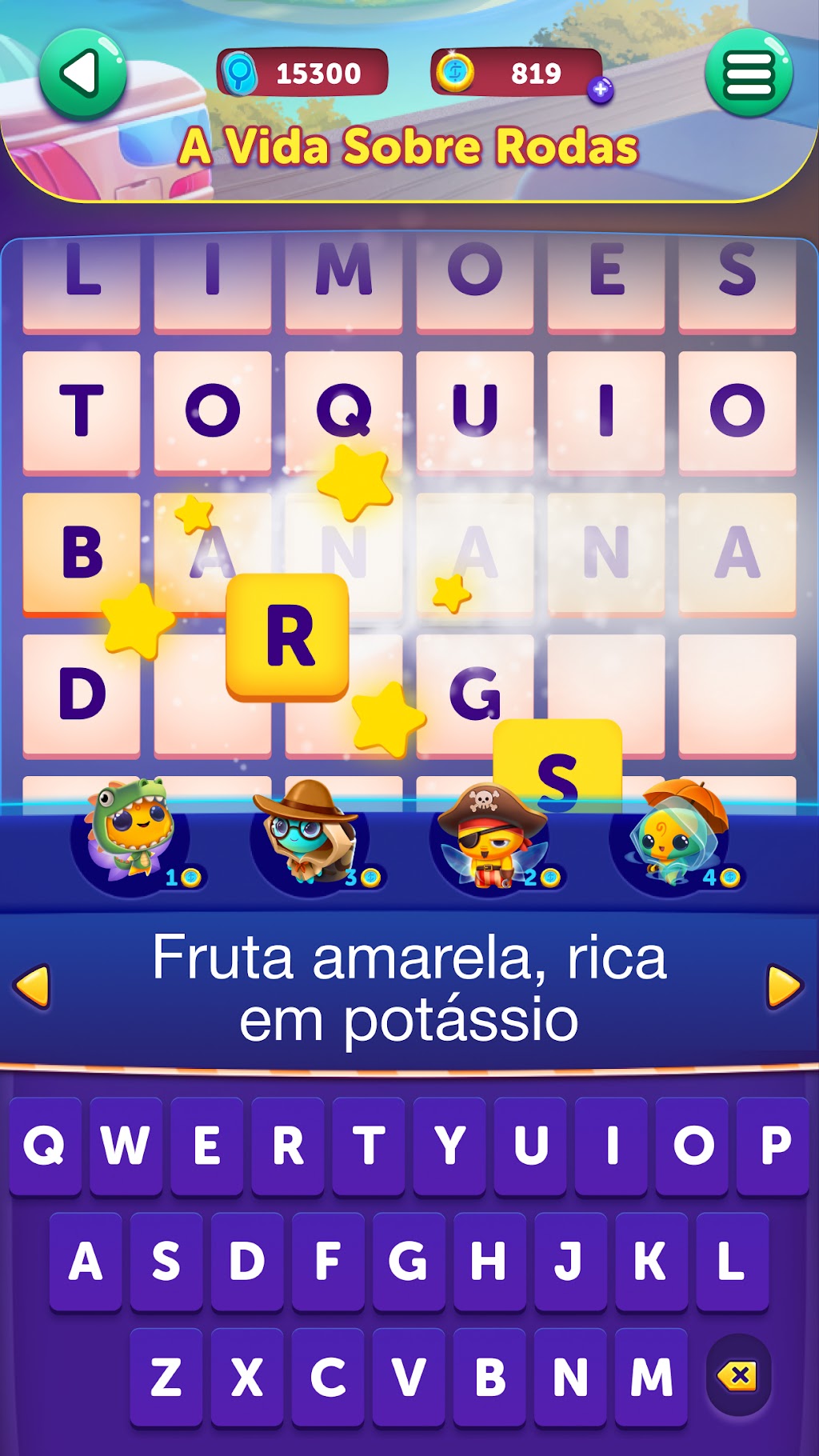The image size is (819, 1456).
Task: Use the detective helper costing 3 coins
Action: pyautogui.click(x=312, y=837)
